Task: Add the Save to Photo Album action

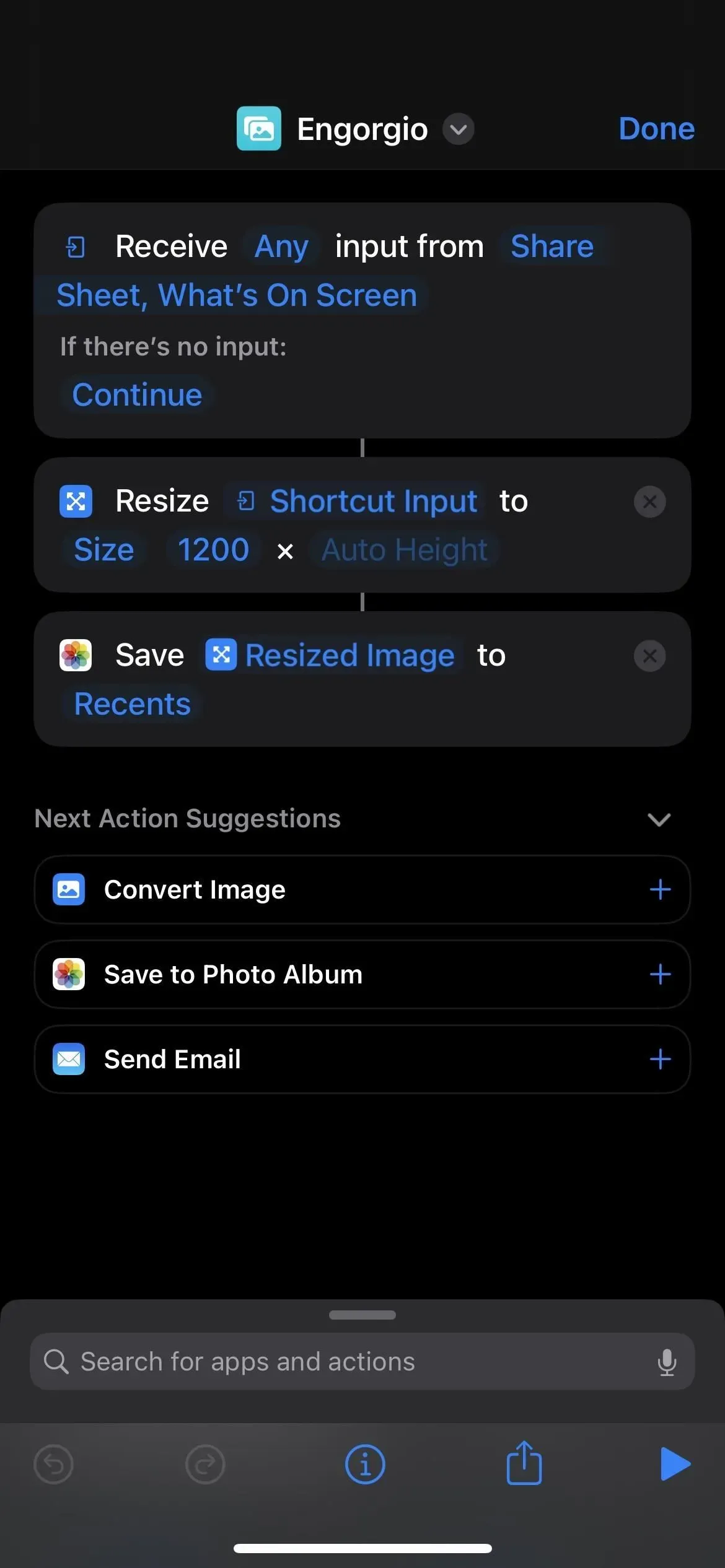Action: pyautogui.click(x=660, y=975)
